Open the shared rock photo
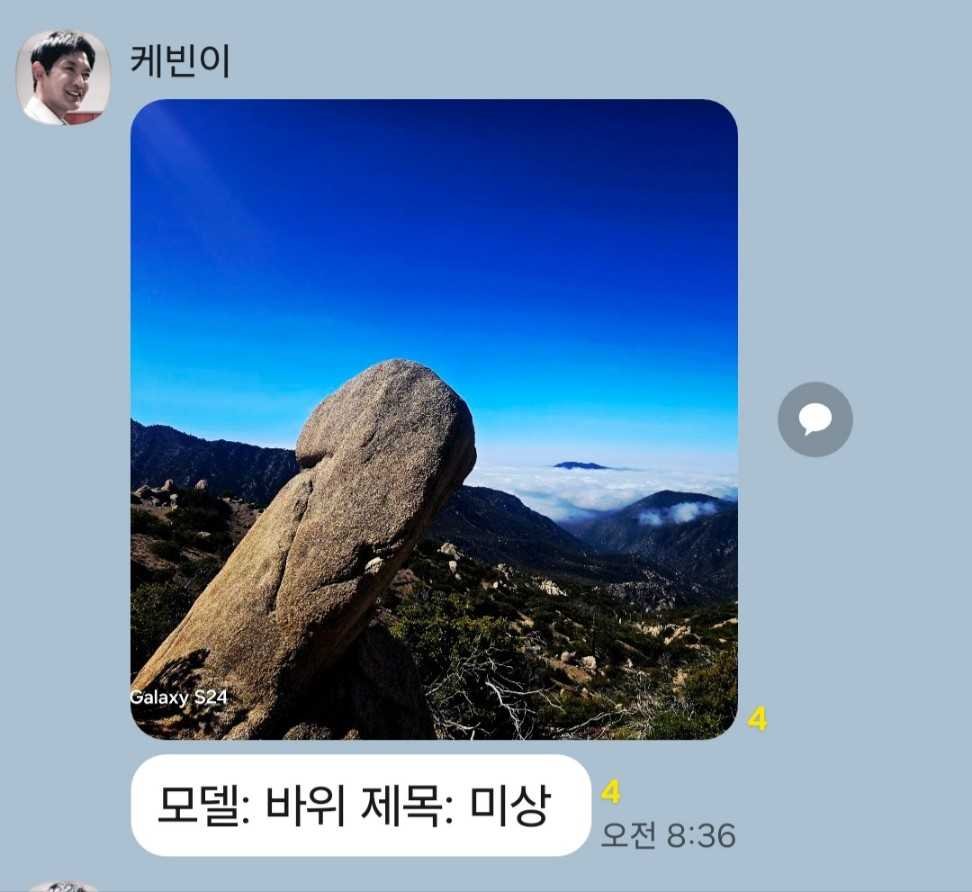 click(434, 419)
